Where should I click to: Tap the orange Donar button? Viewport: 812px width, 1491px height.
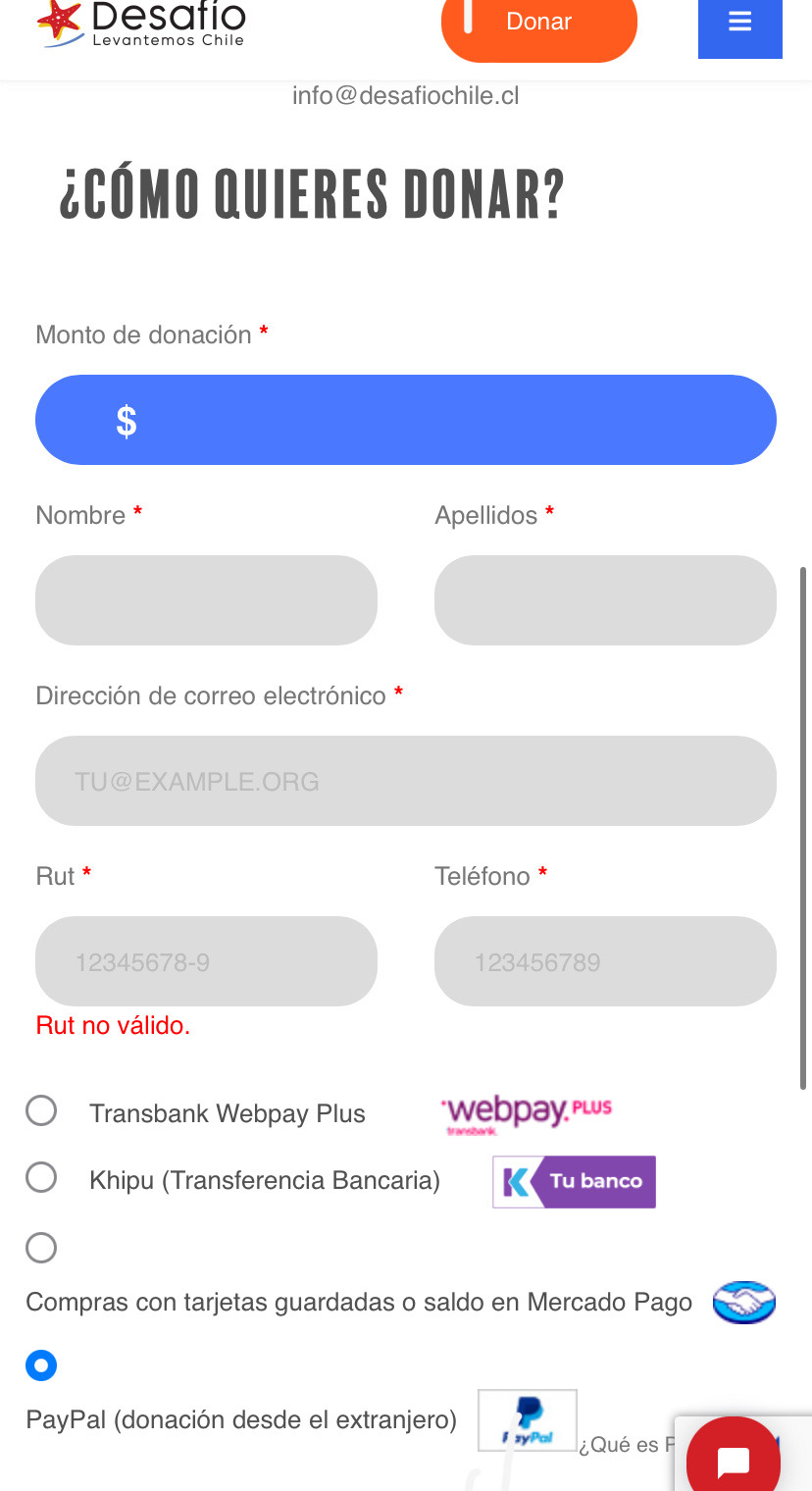[x=538, y=24]
